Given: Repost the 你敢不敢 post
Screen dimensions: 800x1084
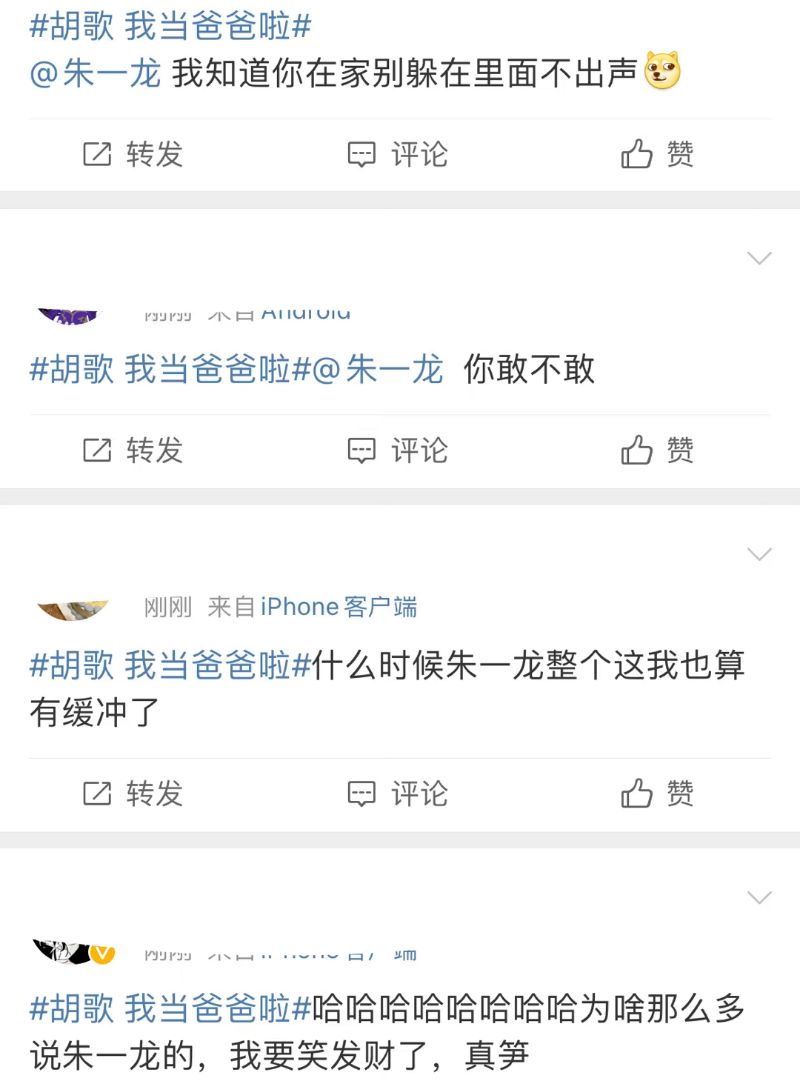Looking at the screenshot, I should pos(133,450).
